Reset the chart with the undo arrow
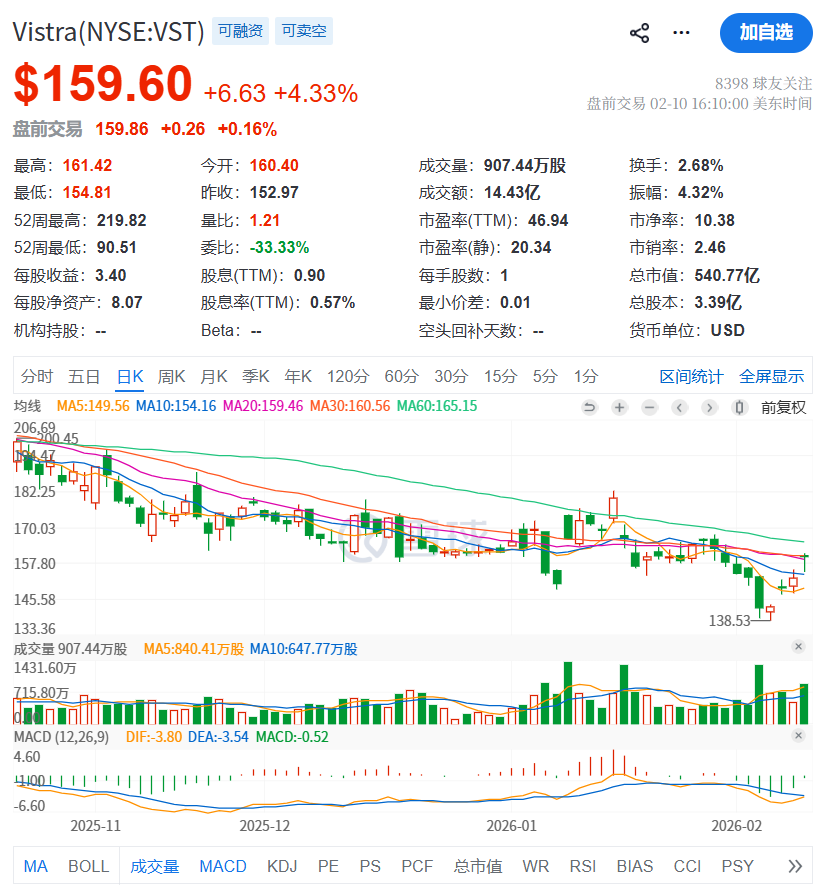This screenshot has height=893, width=826. tap(590, 407)
